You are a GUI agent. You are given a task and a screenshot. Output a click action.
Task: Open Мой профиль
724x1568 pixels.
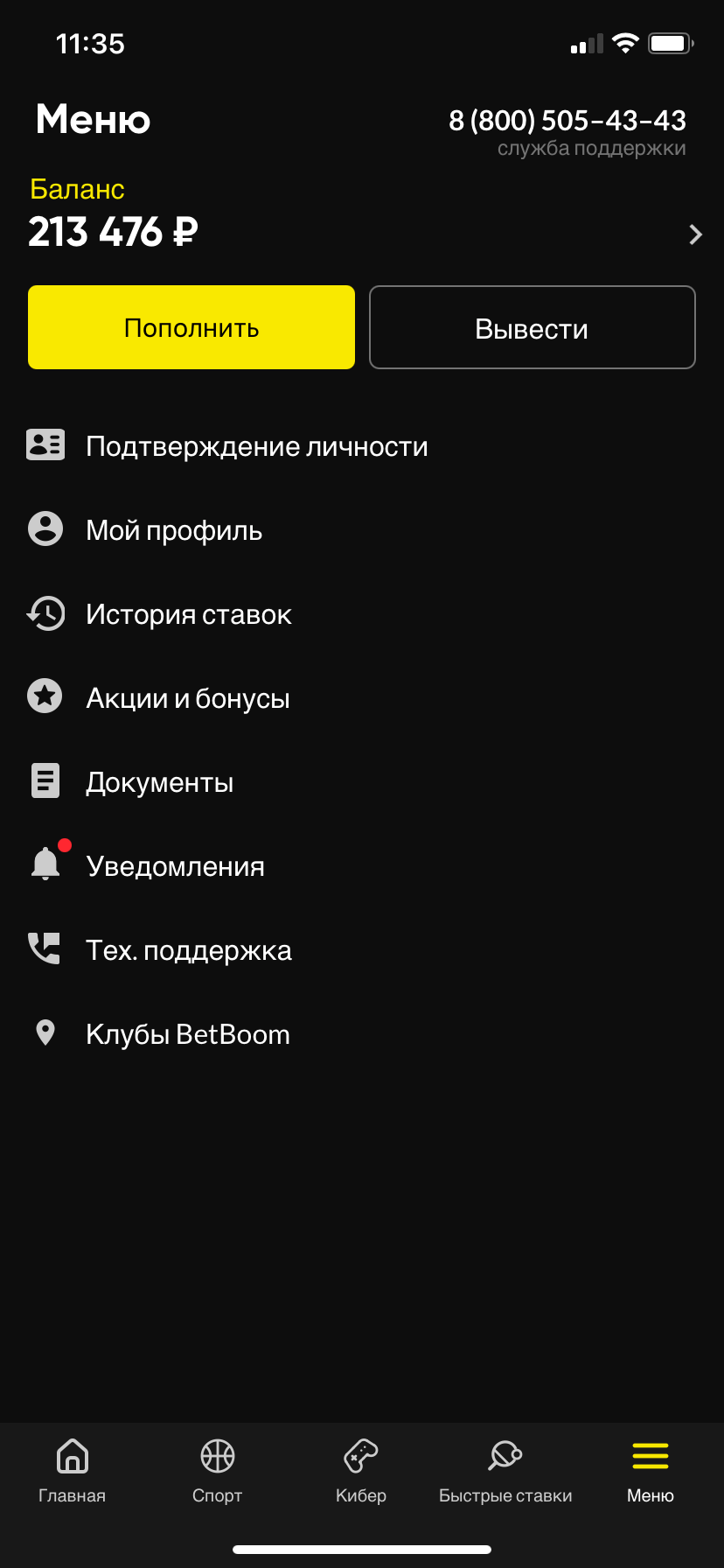(174, 530)
